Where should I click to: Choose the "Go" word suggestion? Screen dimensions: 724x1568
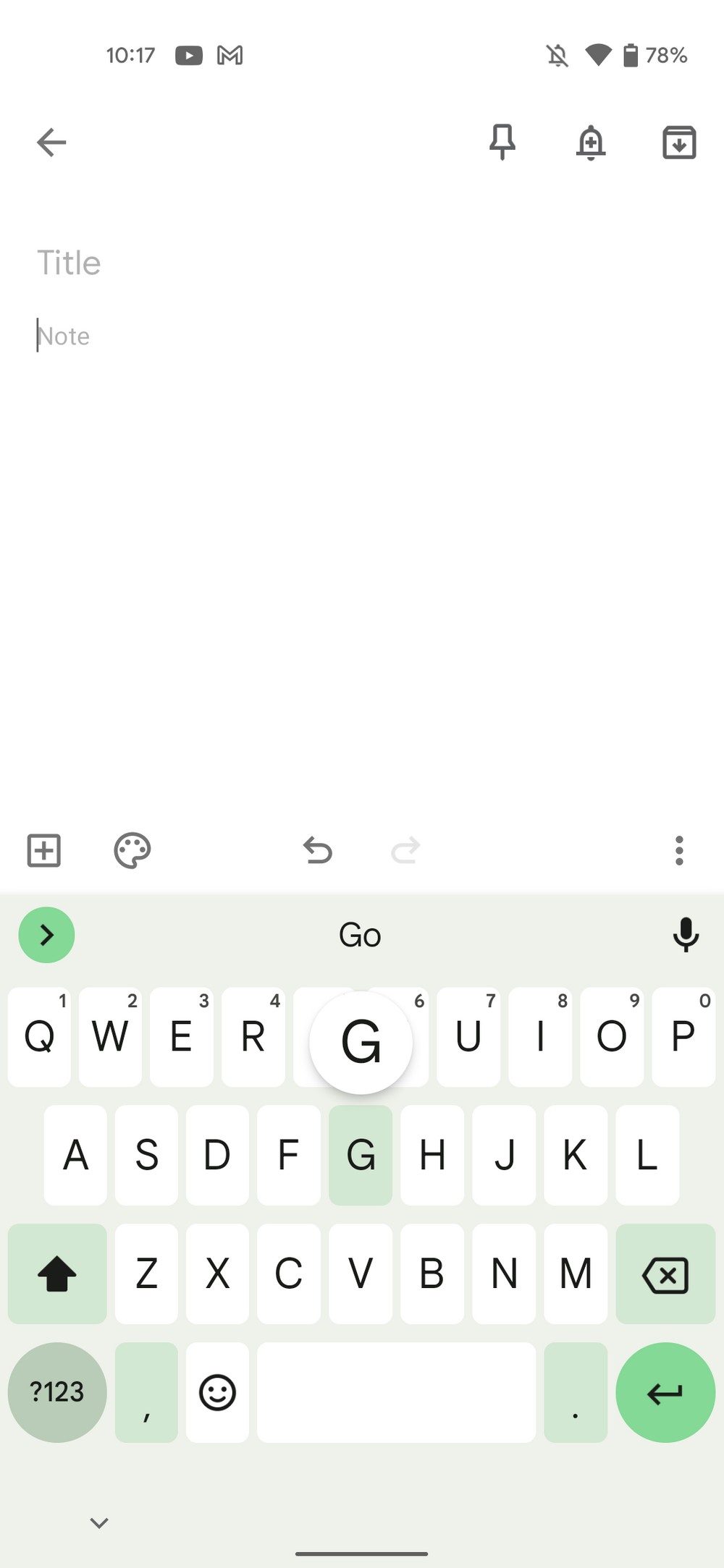tap(360, 935)
